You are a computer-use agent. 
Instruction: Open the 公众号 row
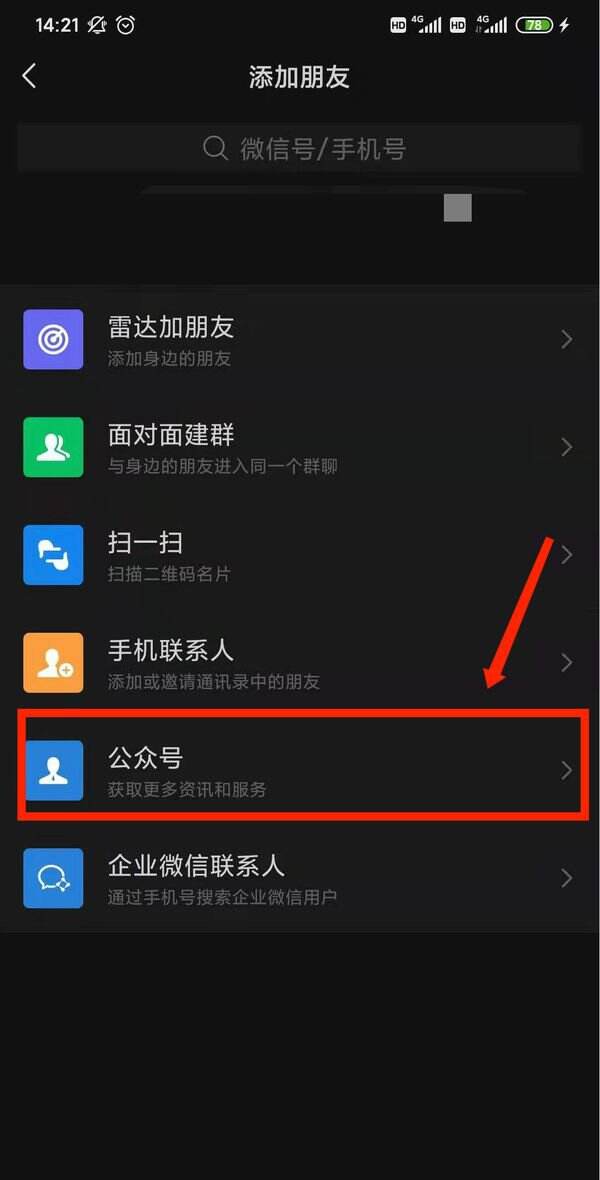pos(300,771)
